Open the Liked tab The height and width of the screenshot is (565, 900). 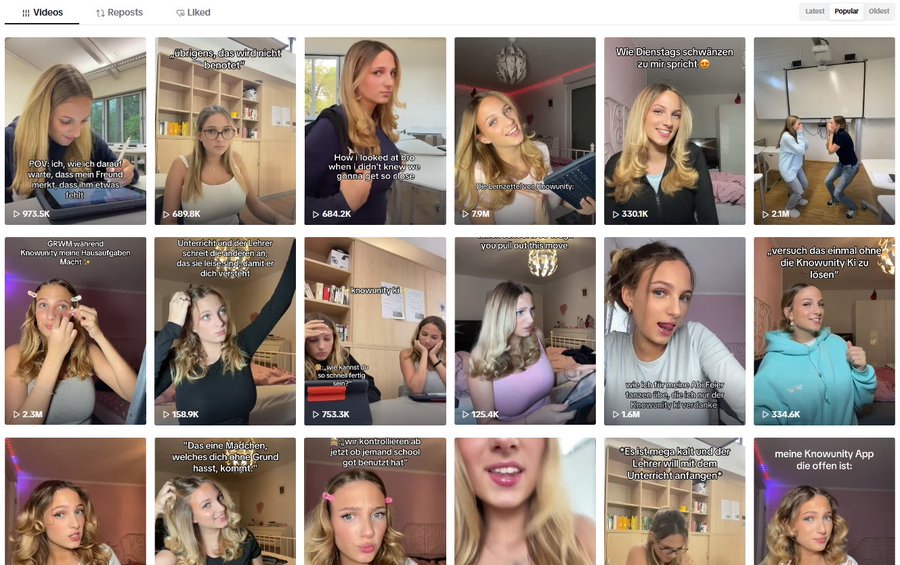tap(193, 12)
